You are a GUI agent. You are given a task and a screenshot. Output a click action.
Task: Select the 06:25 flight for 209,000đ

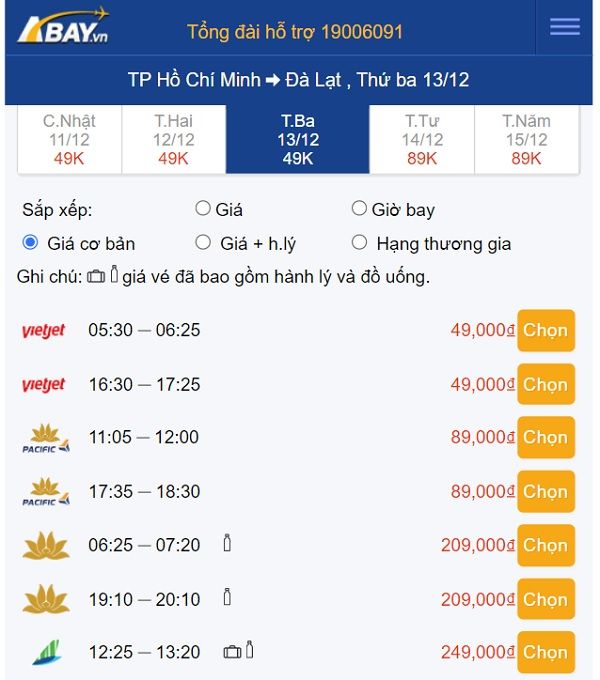click(x=546, y=545)
